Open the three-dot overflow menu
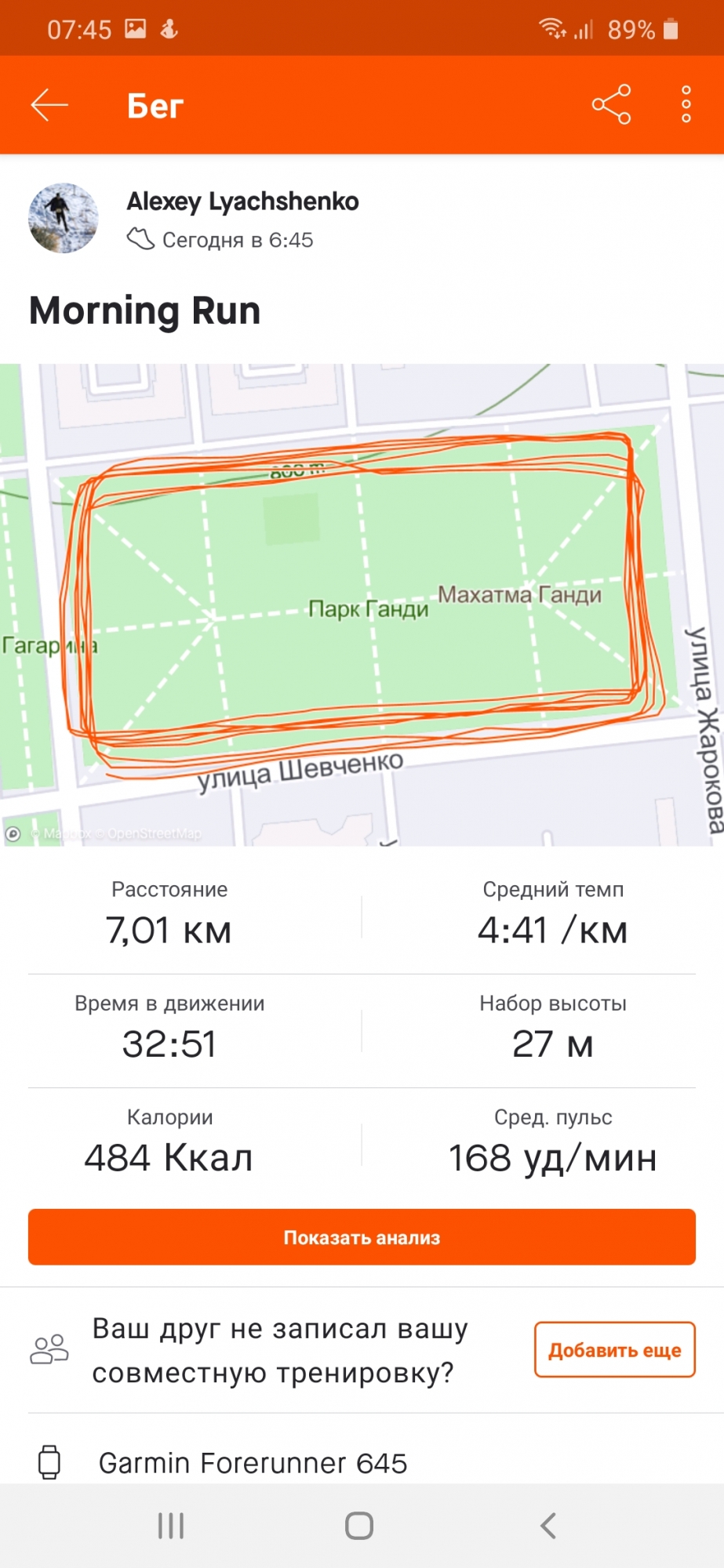Screen dimensions: 724x1568 [686, 104]
